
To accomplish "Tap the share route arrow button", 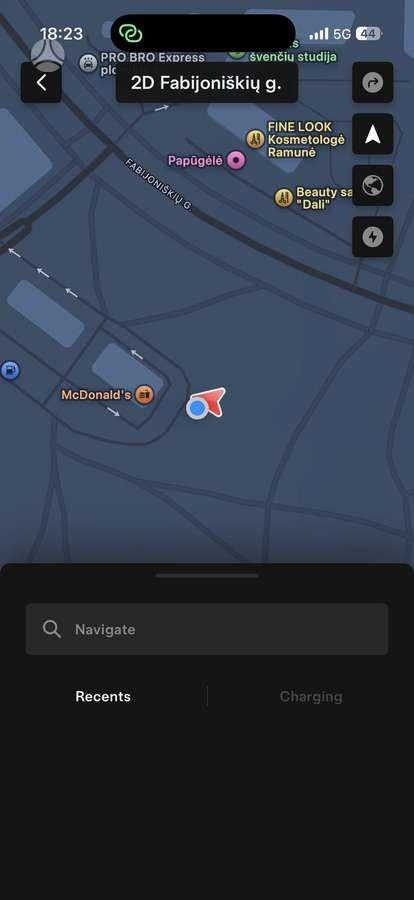I will tap(373, 83).
